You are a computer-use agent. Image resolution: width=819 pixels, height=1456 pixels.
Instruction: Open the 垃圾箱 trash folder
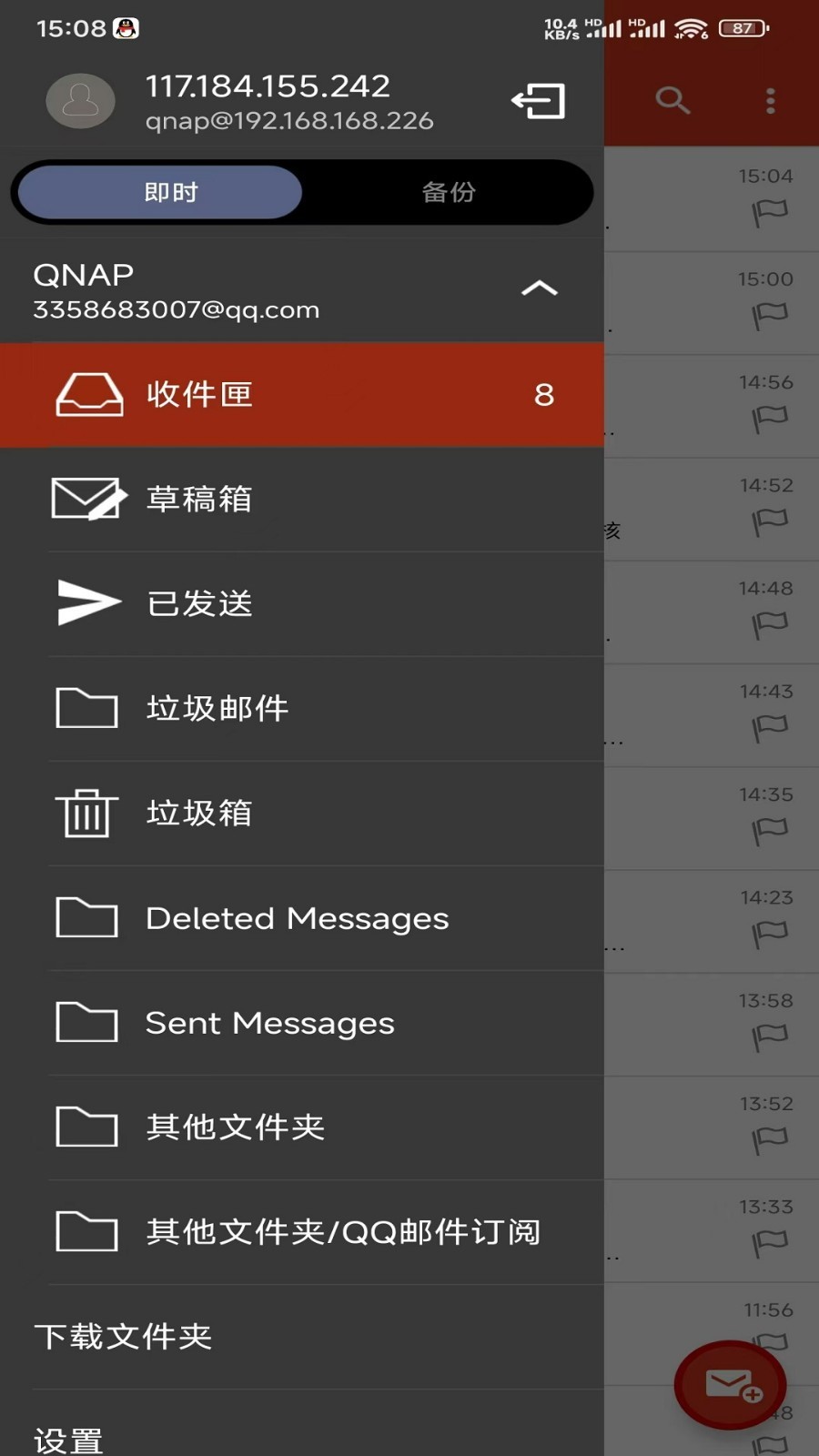(x=300, y=813)
